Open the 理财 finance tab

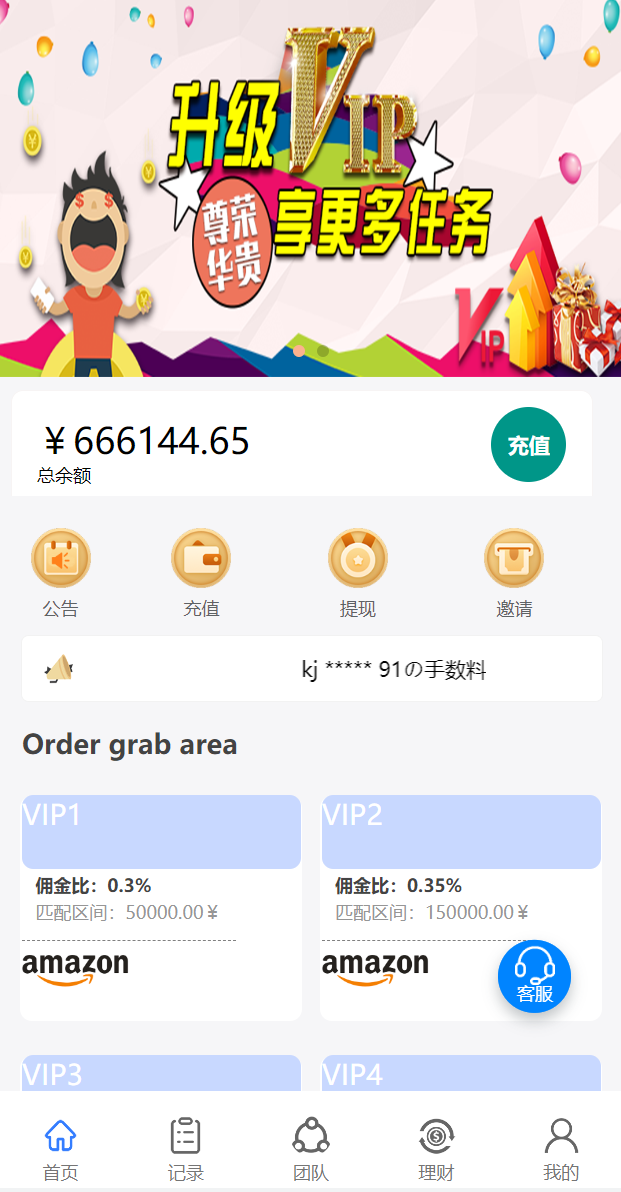[x=436, y=1148]
